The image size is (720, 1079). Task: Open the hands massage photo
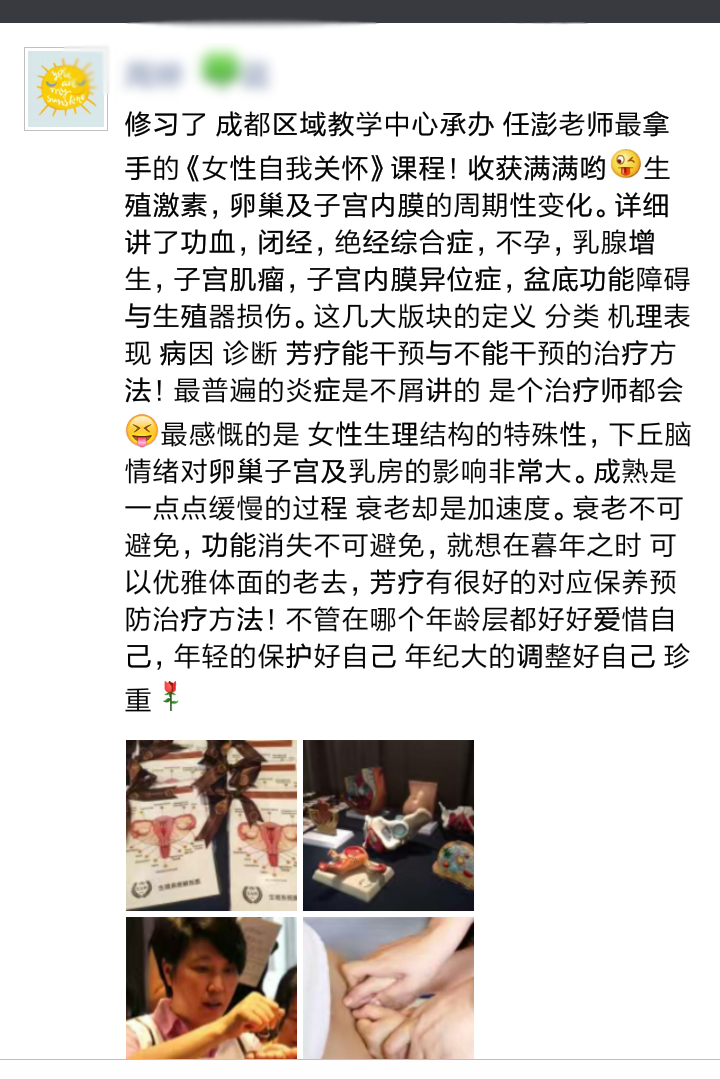[x=388, y=987]
